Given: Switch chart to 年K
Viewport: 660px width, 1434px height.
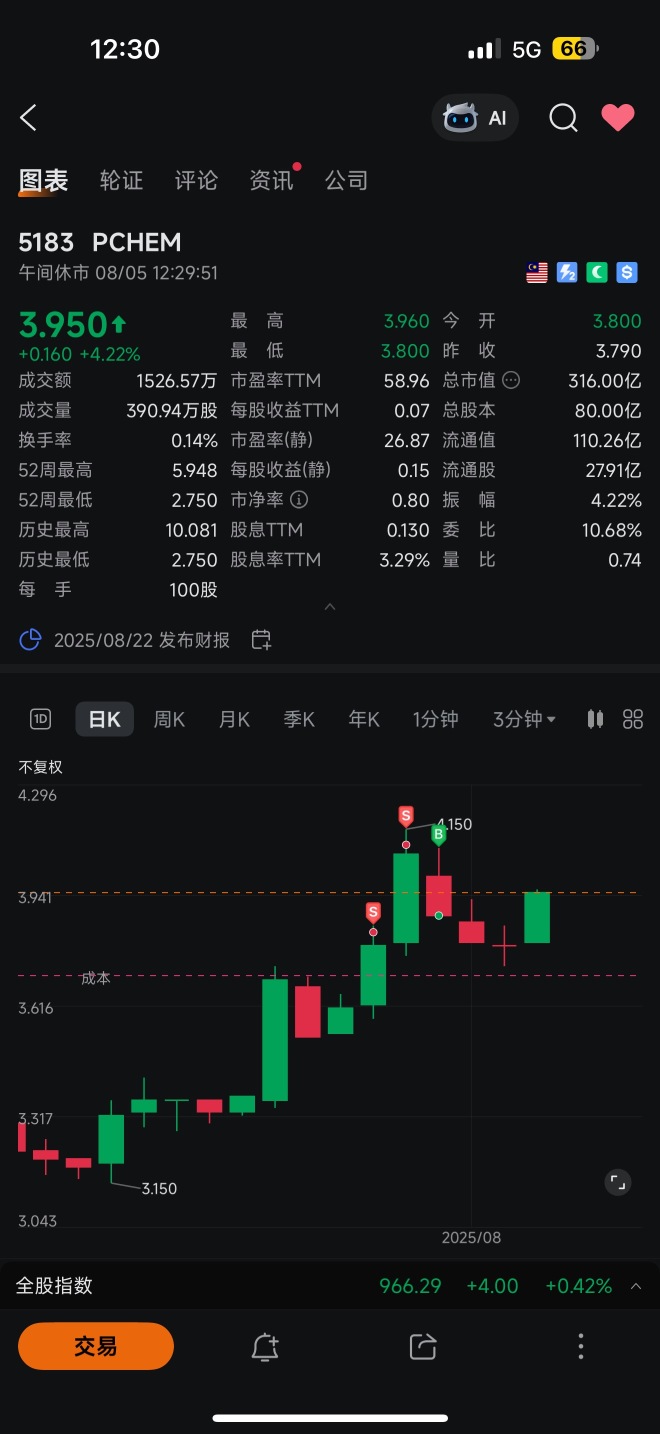Looking at the screenshot, I should [x=364, y=719].
